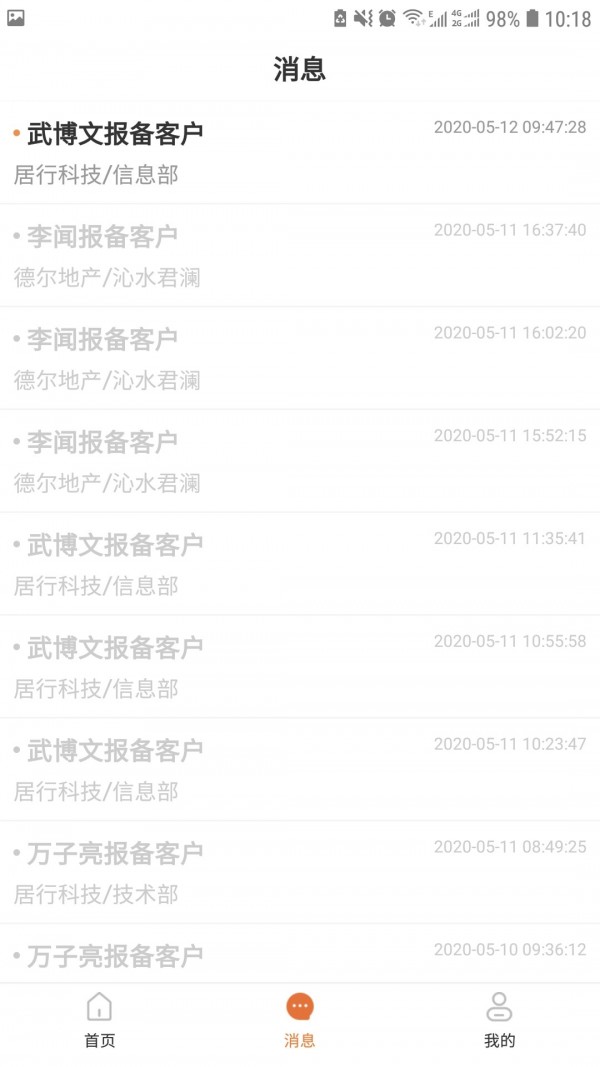Open 武博文报备客户 message from 09:47:28
This screenshot has height=1067, width=600.
tap(300, 153)
